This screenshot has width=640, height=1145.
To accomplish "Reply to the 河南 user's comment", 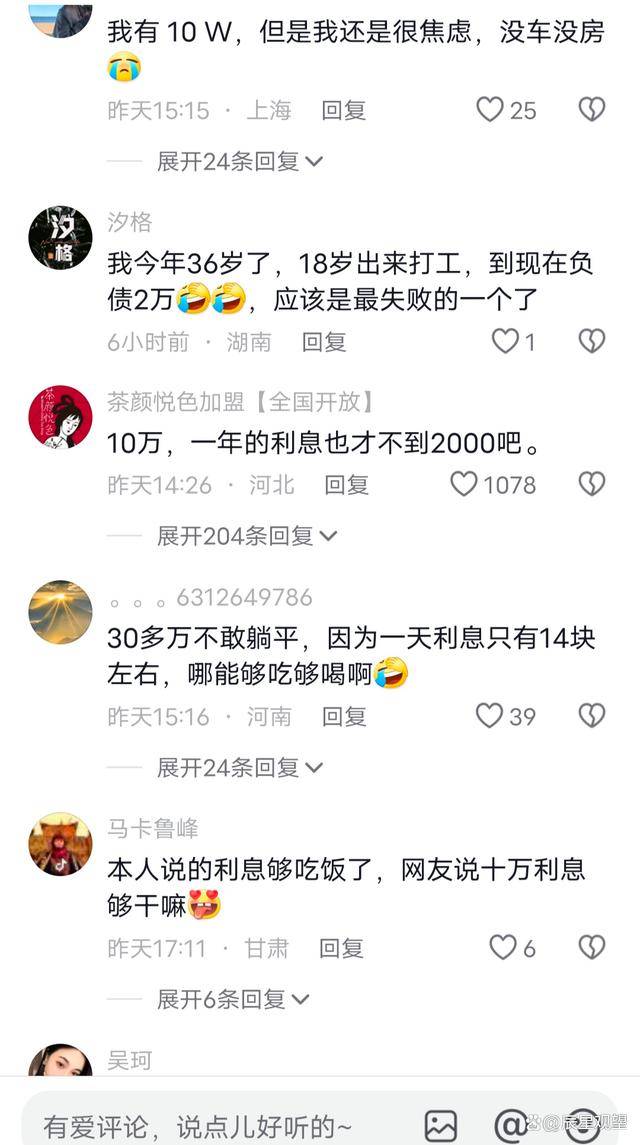I will [x=343, y=716].
